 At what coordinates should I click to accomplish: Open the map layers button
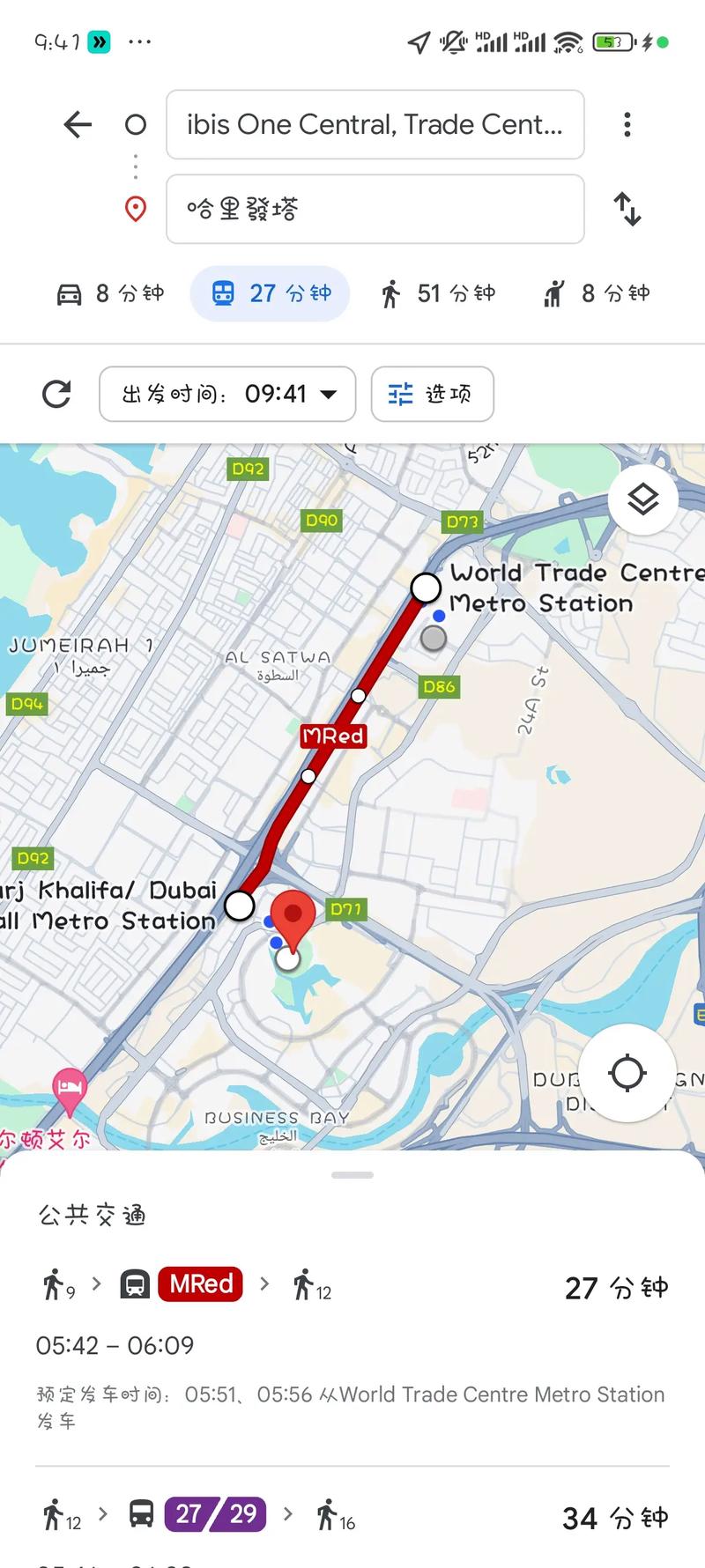pos(642,499)
